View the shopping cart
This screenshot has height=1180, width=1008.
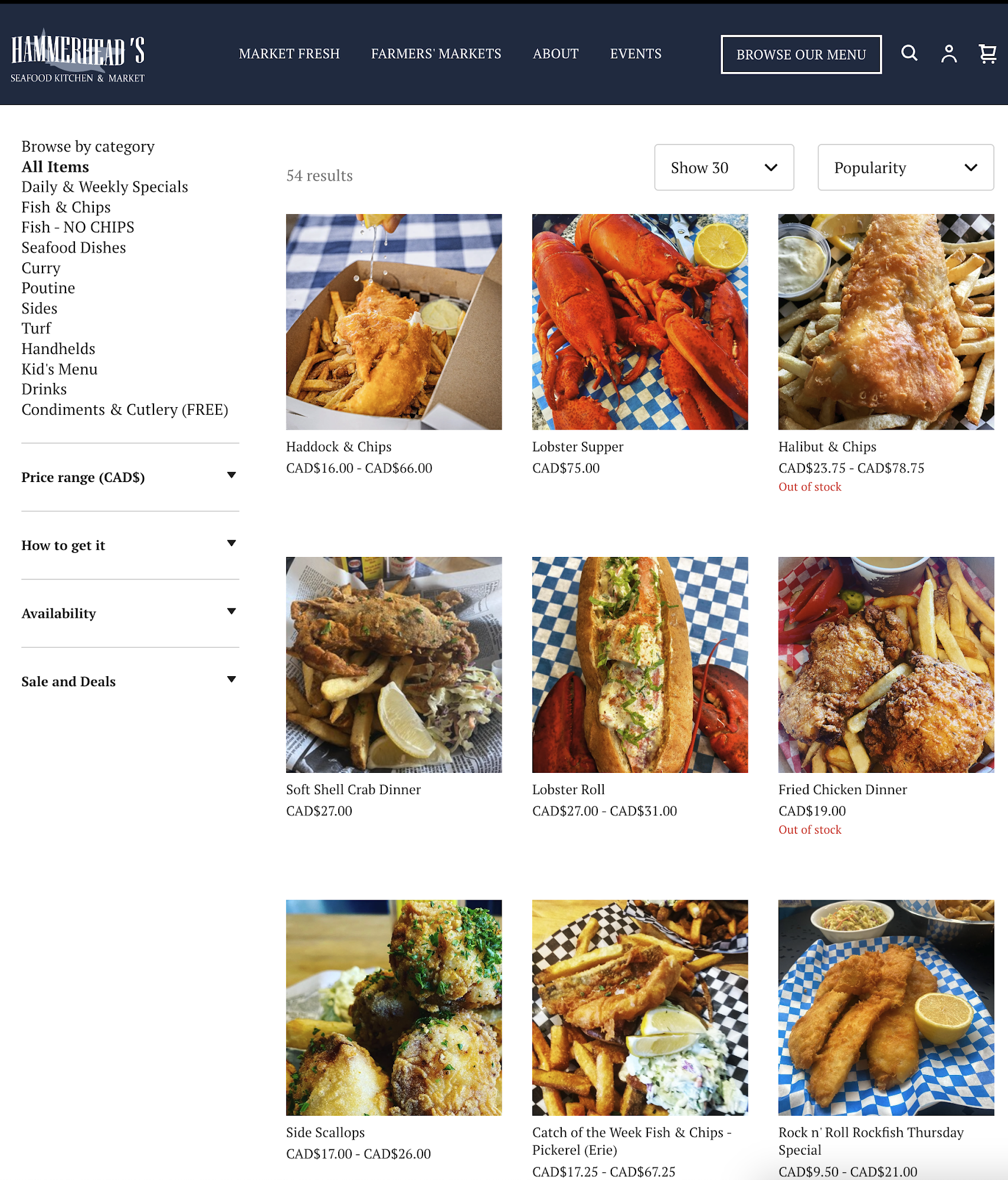tap(987, 54)
